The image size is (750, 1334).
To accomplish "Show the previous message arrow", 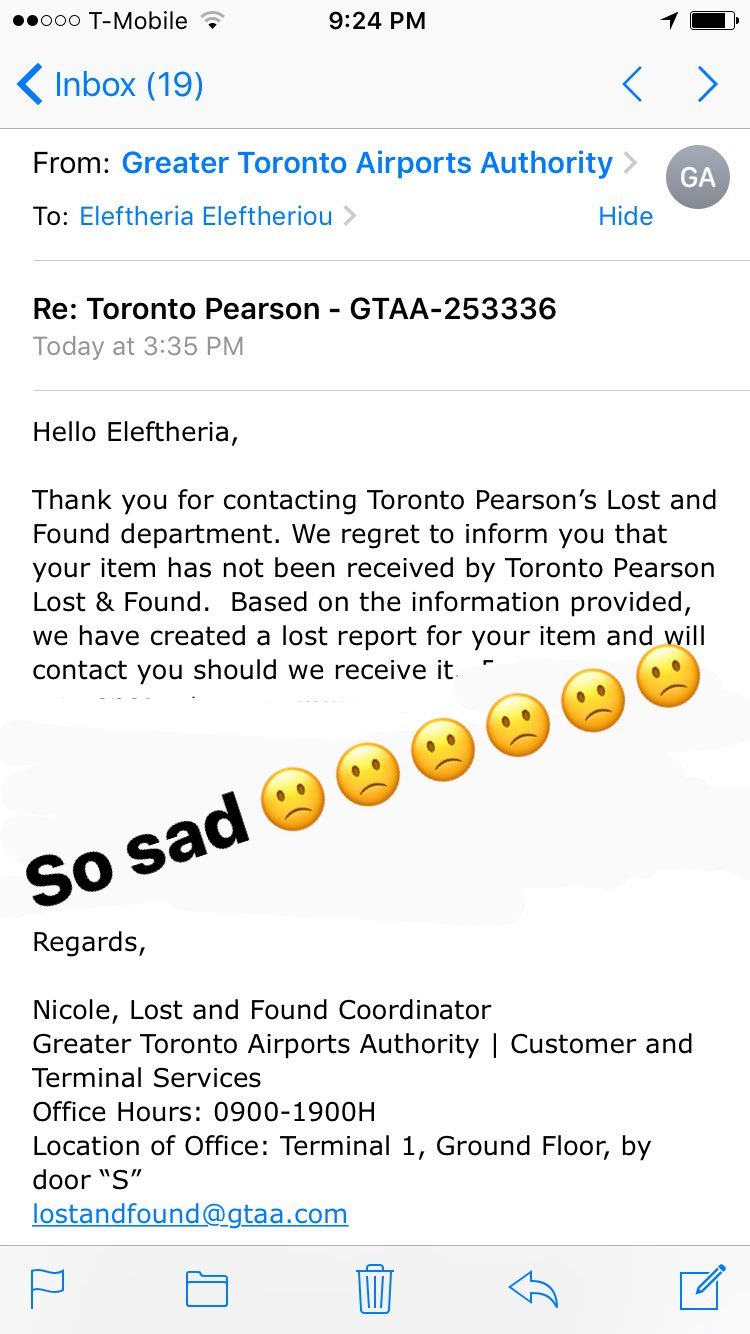I will point(632,85).
